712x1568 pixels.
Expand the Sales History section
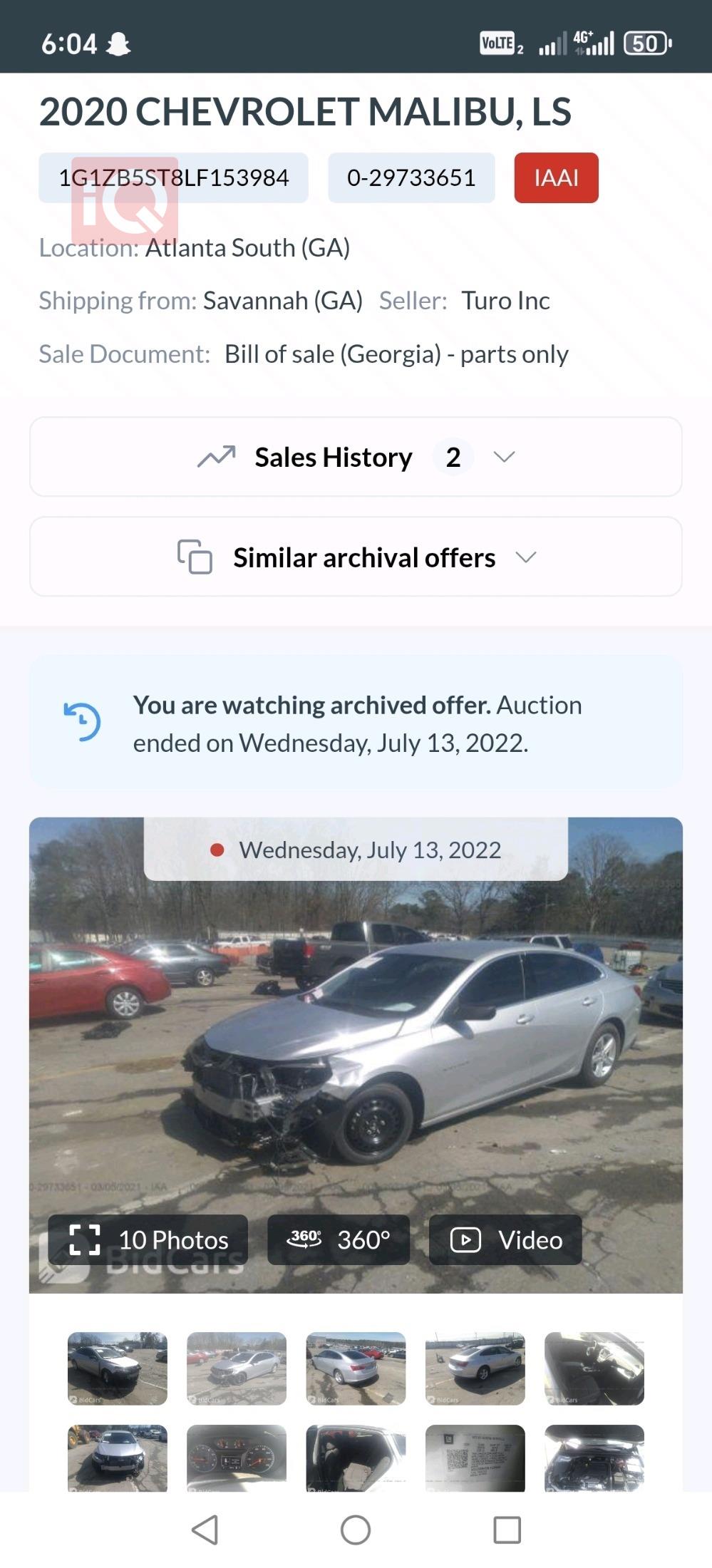point(356,457)
